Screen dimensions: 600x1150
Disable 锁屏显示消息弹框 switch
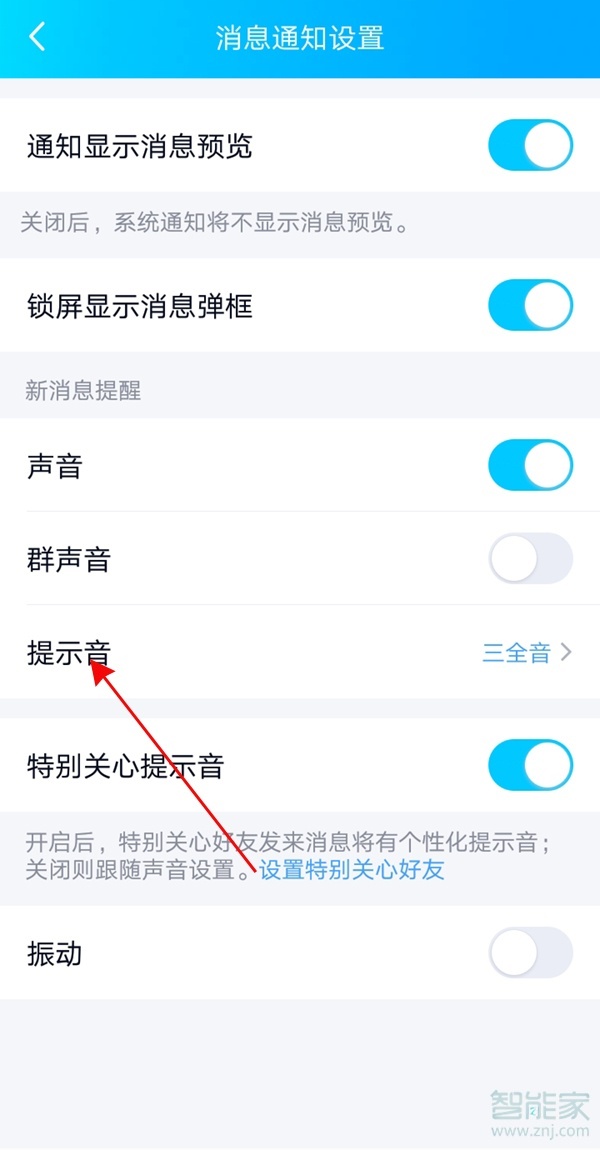tap(530, 305)
